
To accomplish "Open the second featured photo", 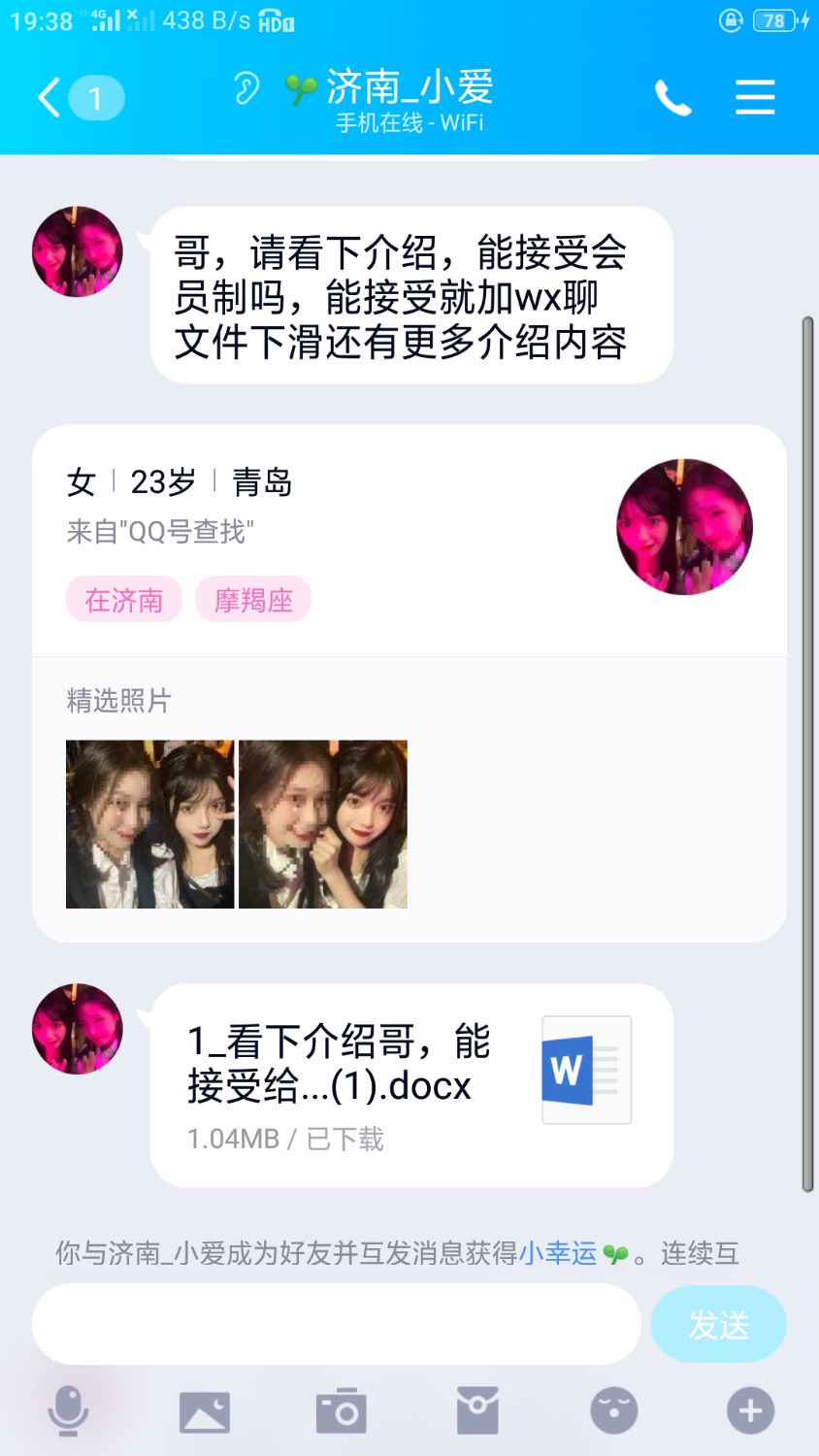I will click(x=322, y=824).
